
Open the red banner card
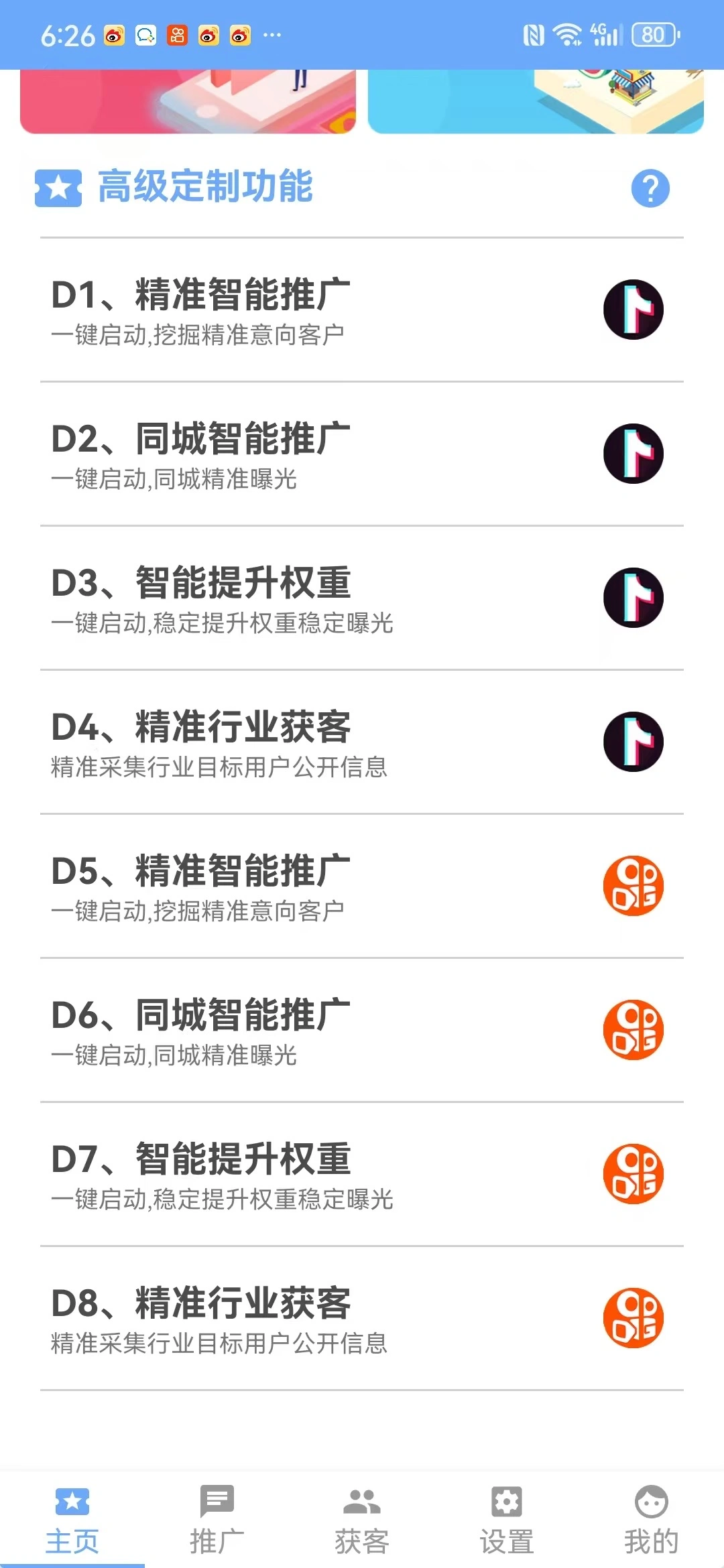tap(188, 101)
